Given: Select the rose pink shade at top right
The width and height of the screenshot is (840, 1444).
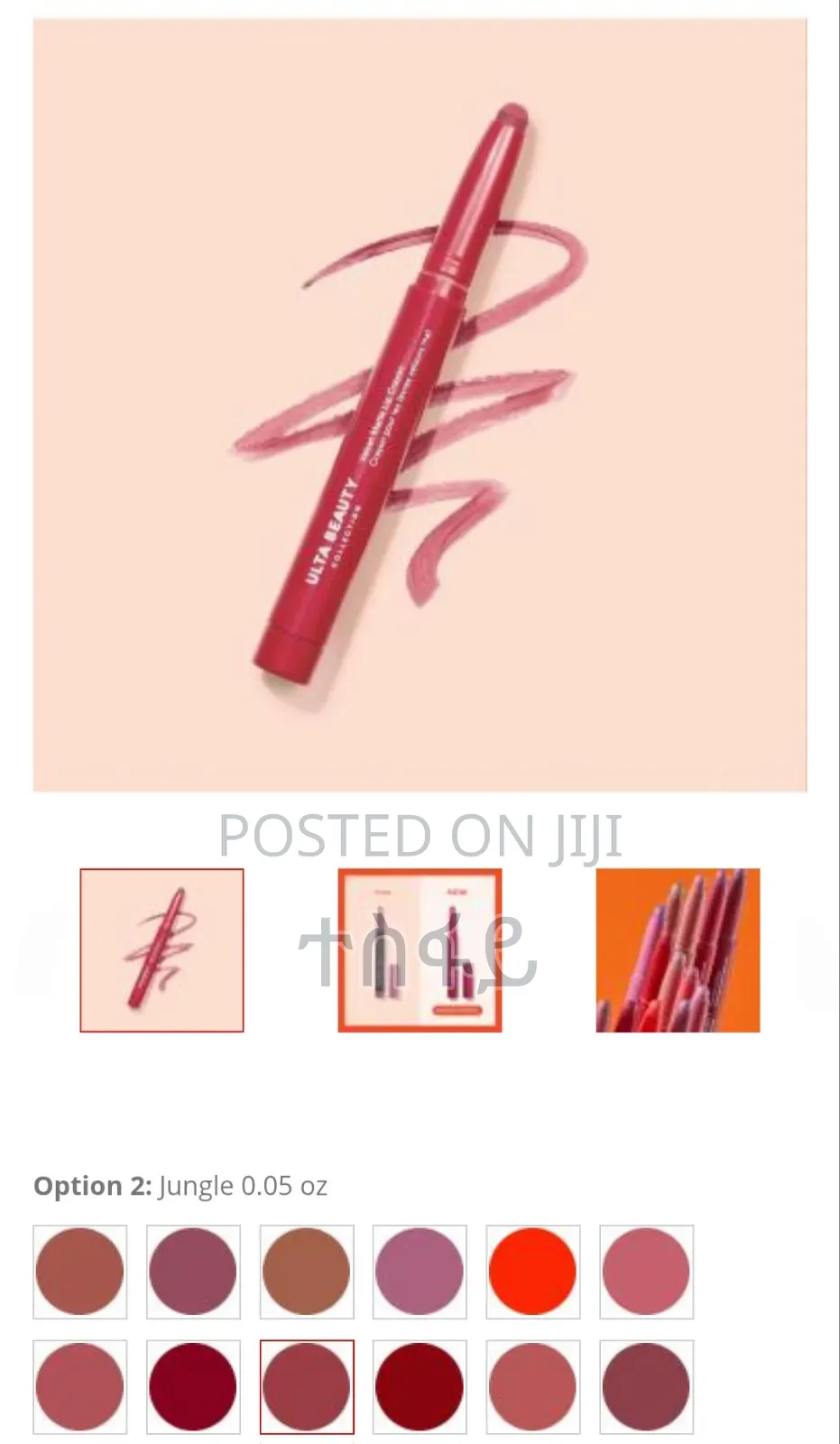Looking at the screenshot, I should [x=645, y=1270].
